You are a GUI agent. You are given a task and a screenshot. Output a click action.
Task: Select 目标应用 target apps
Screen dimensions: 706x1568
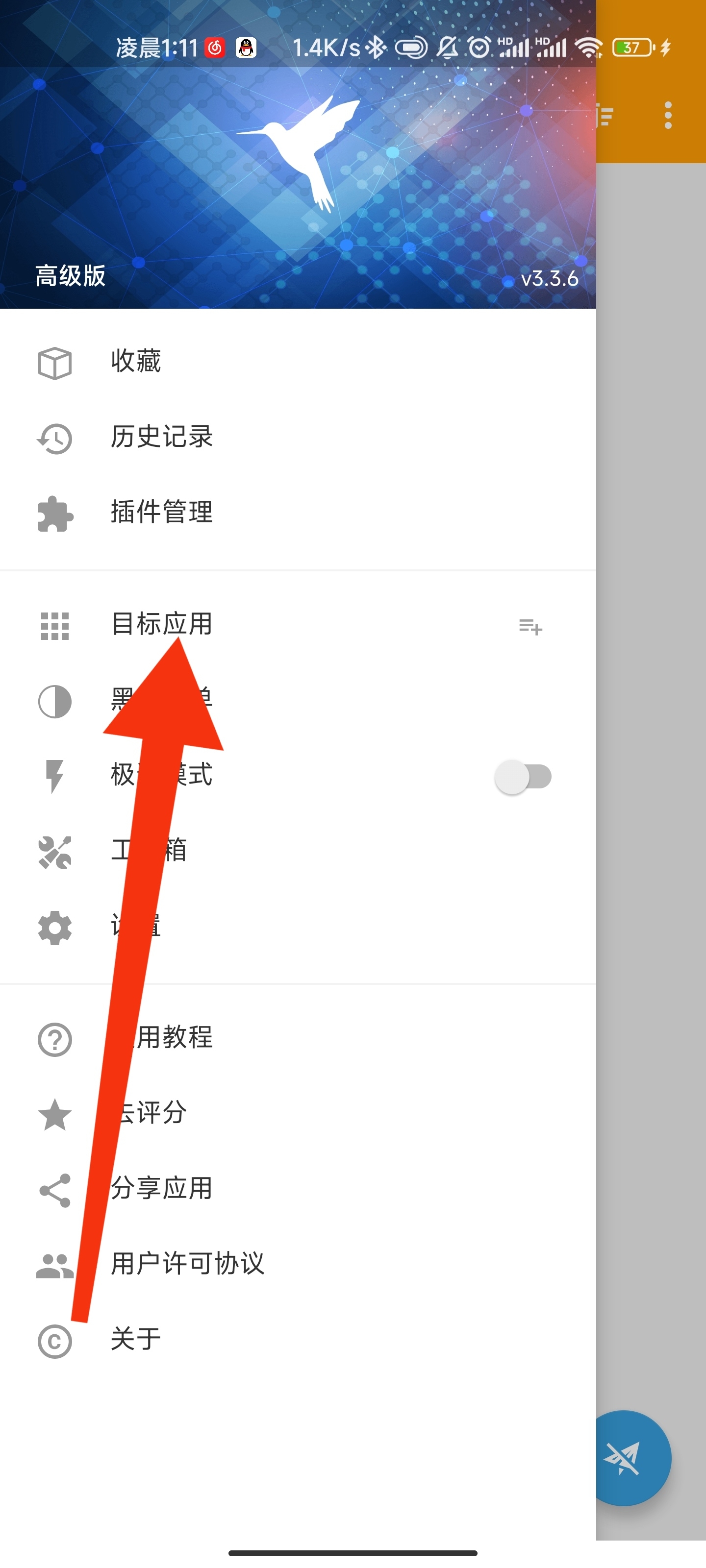click(x=161, y=624)
